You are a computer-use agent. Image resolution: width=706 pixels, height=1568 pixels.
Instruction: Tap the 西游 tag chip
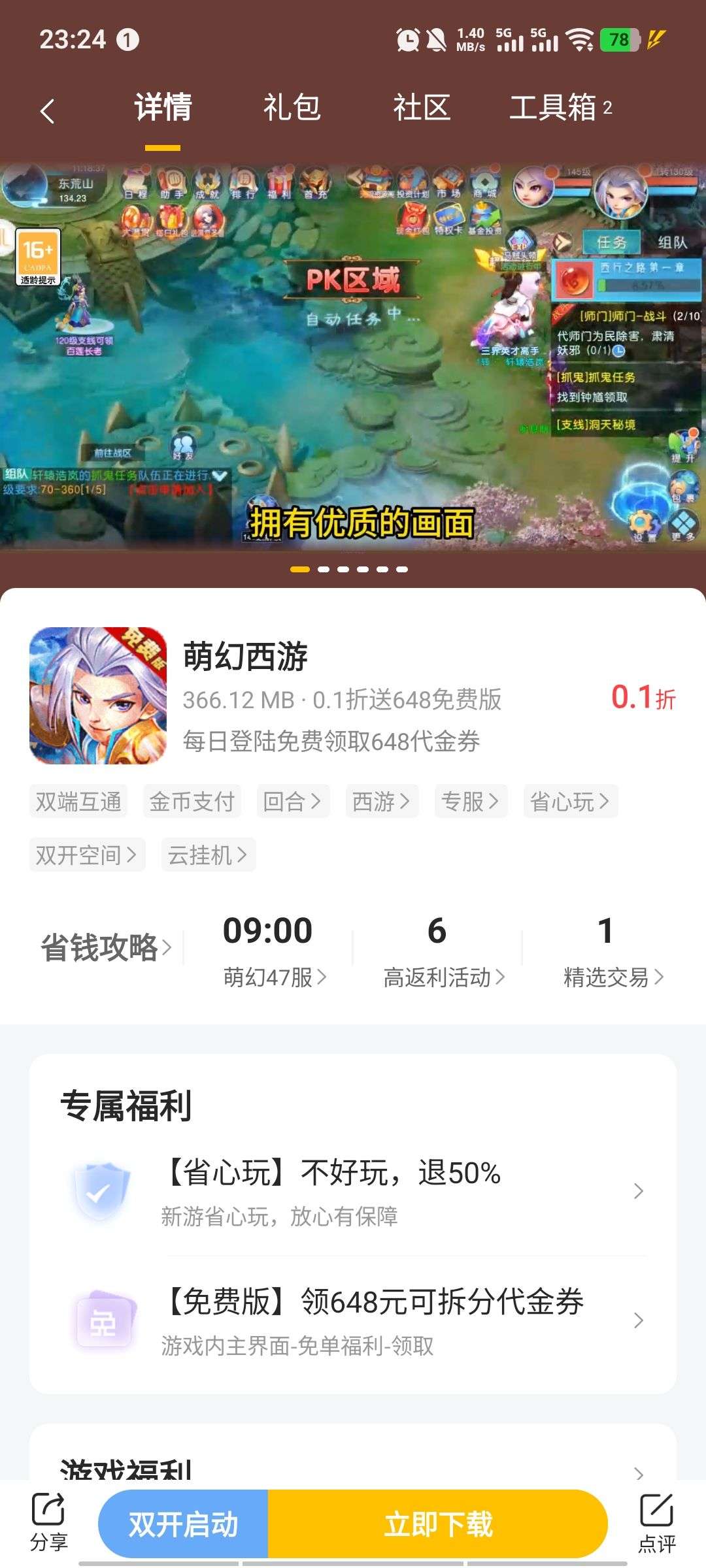(x=382, y=801)
